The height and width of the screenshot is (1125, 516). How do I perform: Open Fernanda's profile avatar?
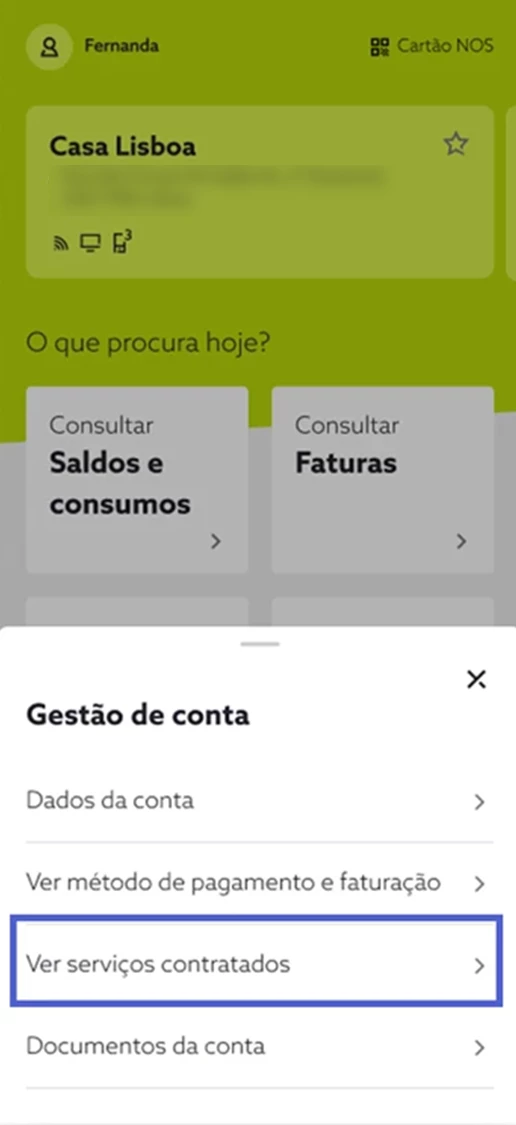tap(49, 47)
